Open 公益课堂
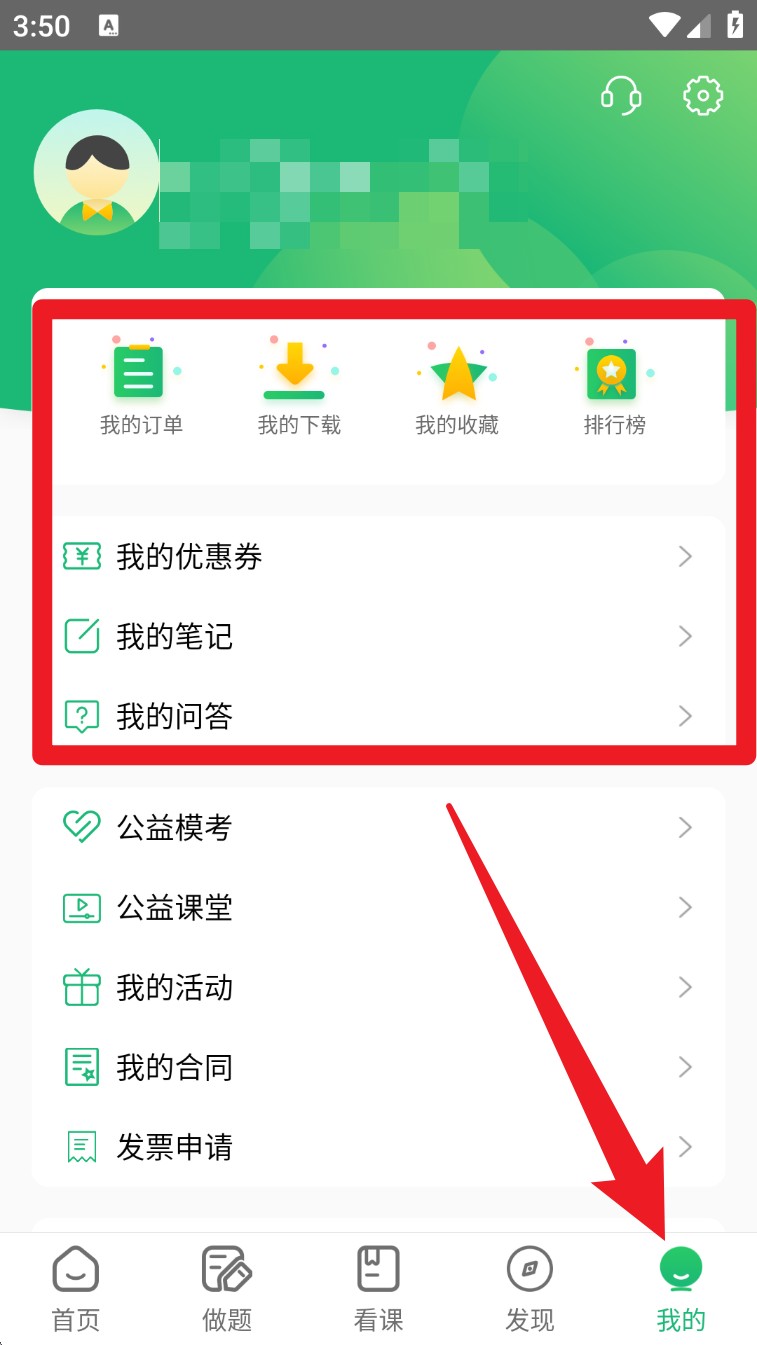The width and height of the screenshot is (757, 1345). point(378,908)
